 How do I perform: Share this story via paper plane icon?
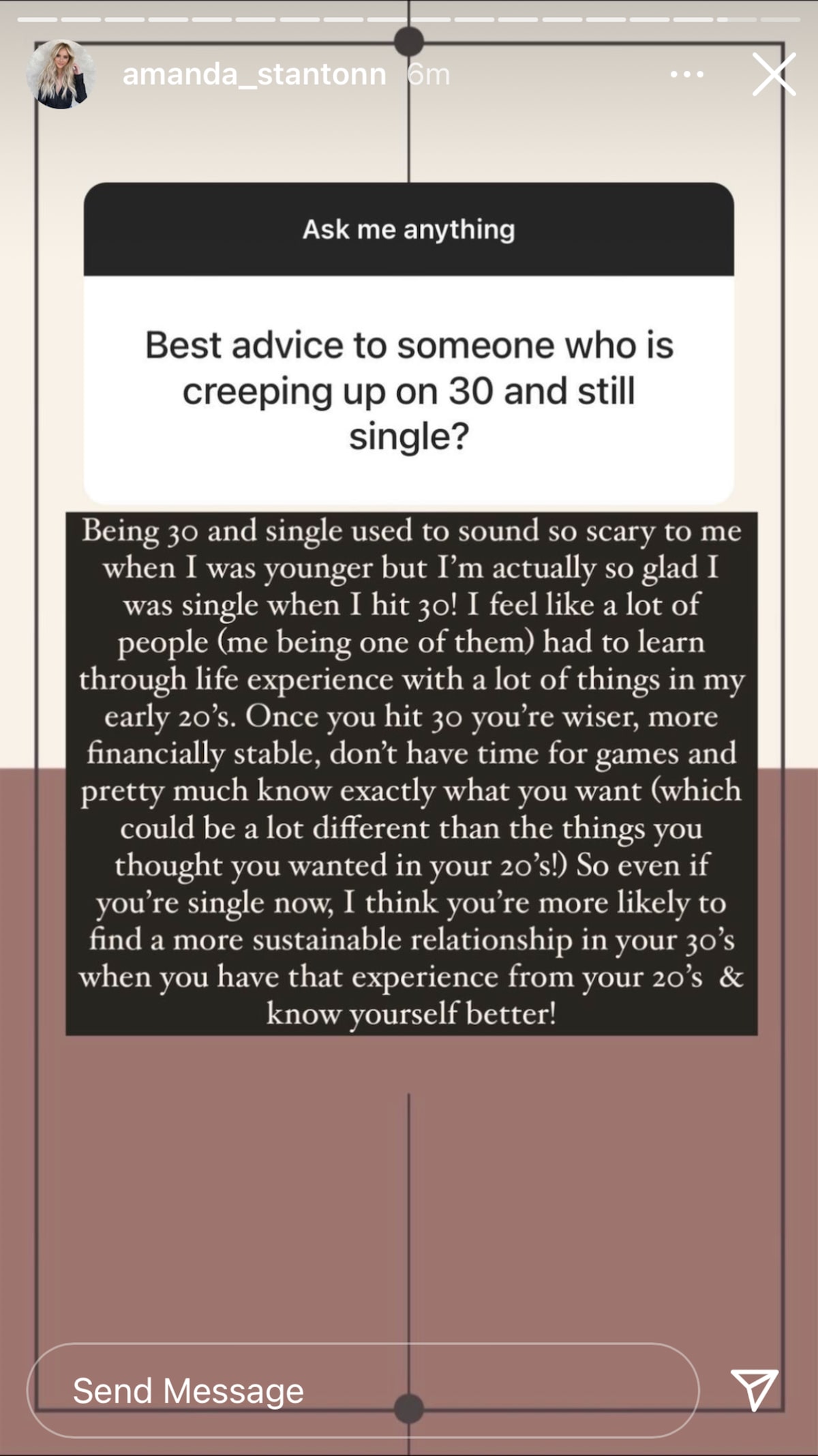click(754, 1389)
